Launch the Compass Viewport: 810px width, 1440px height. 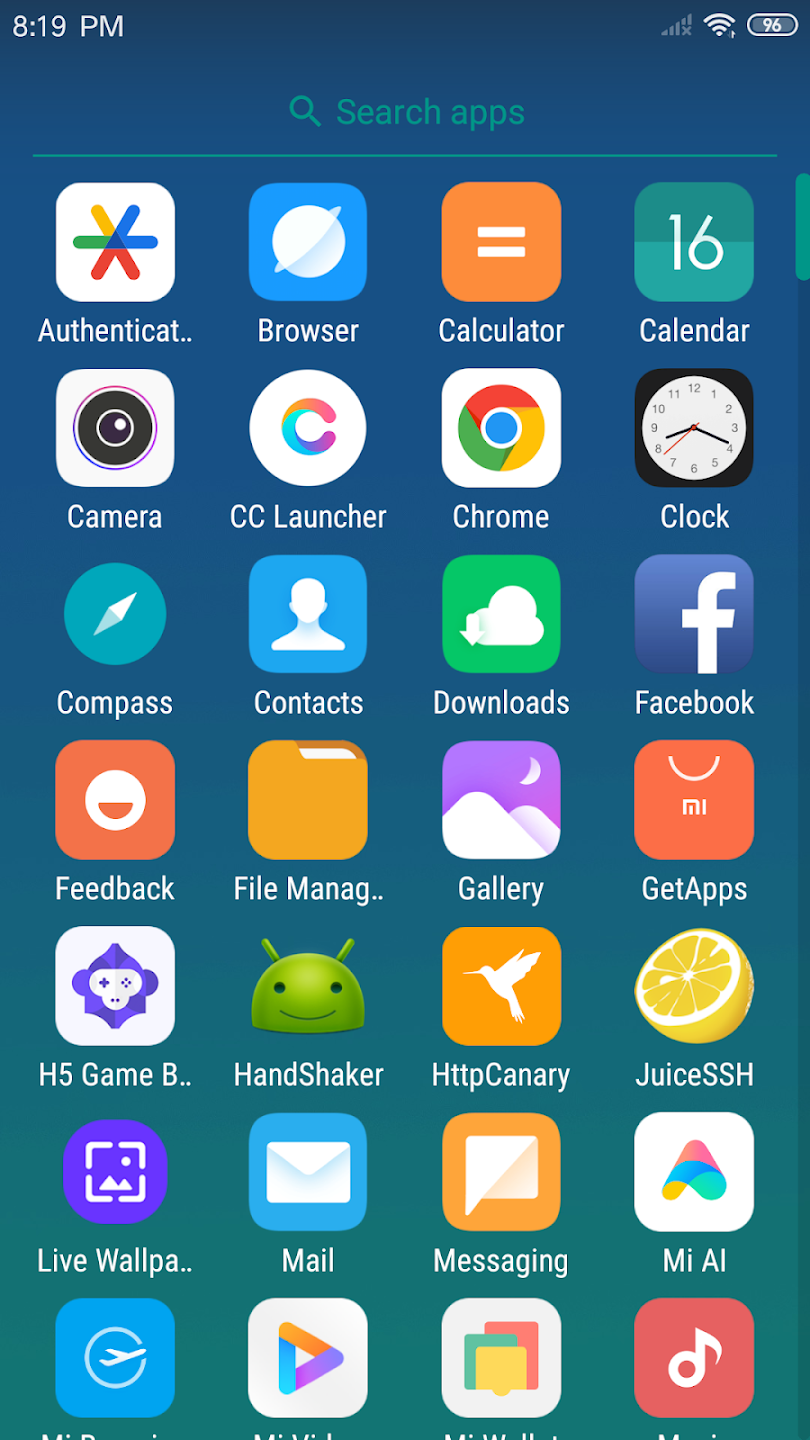pyautogui.click(x=114, y=613)
